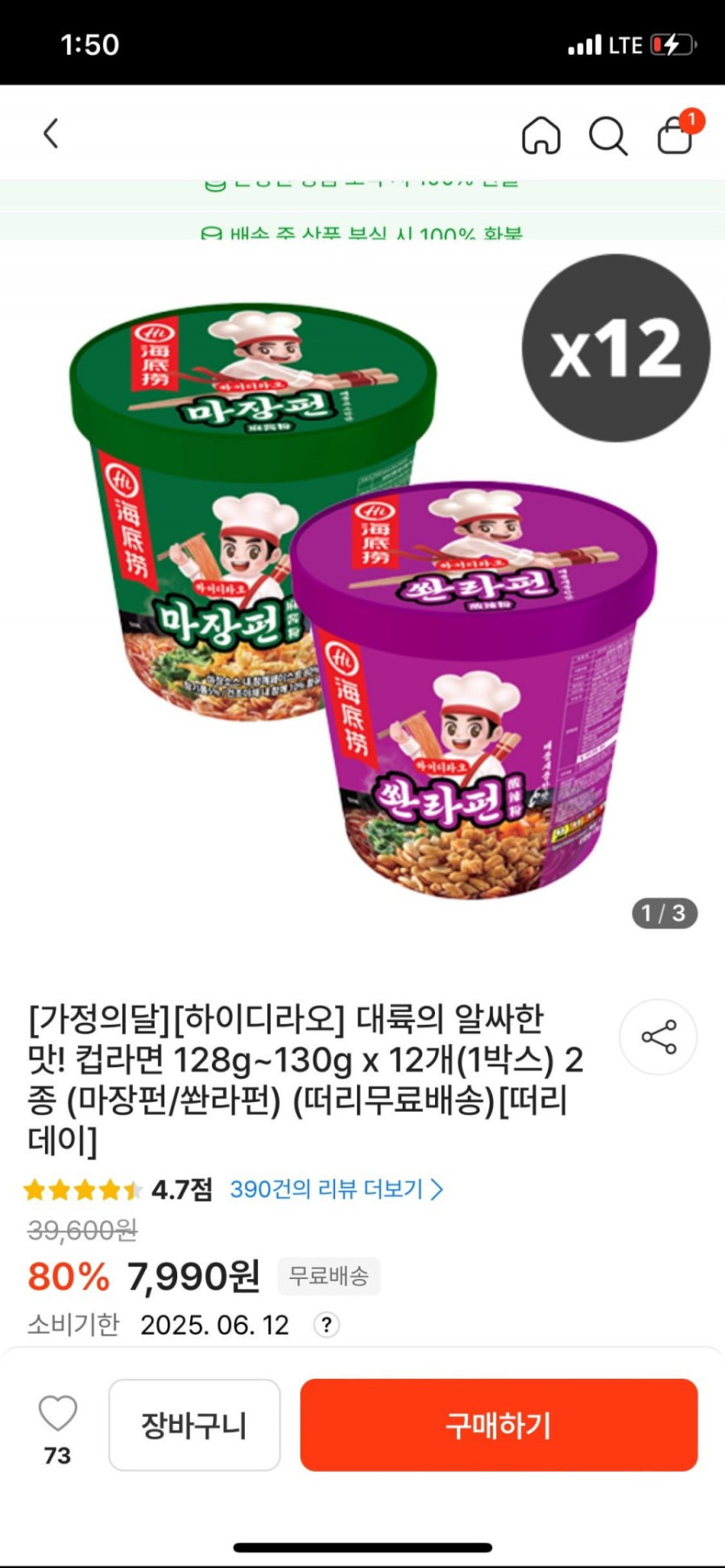Open the shopping cart icon
This screenshot has width=725, height=1568.
point(676,135)
